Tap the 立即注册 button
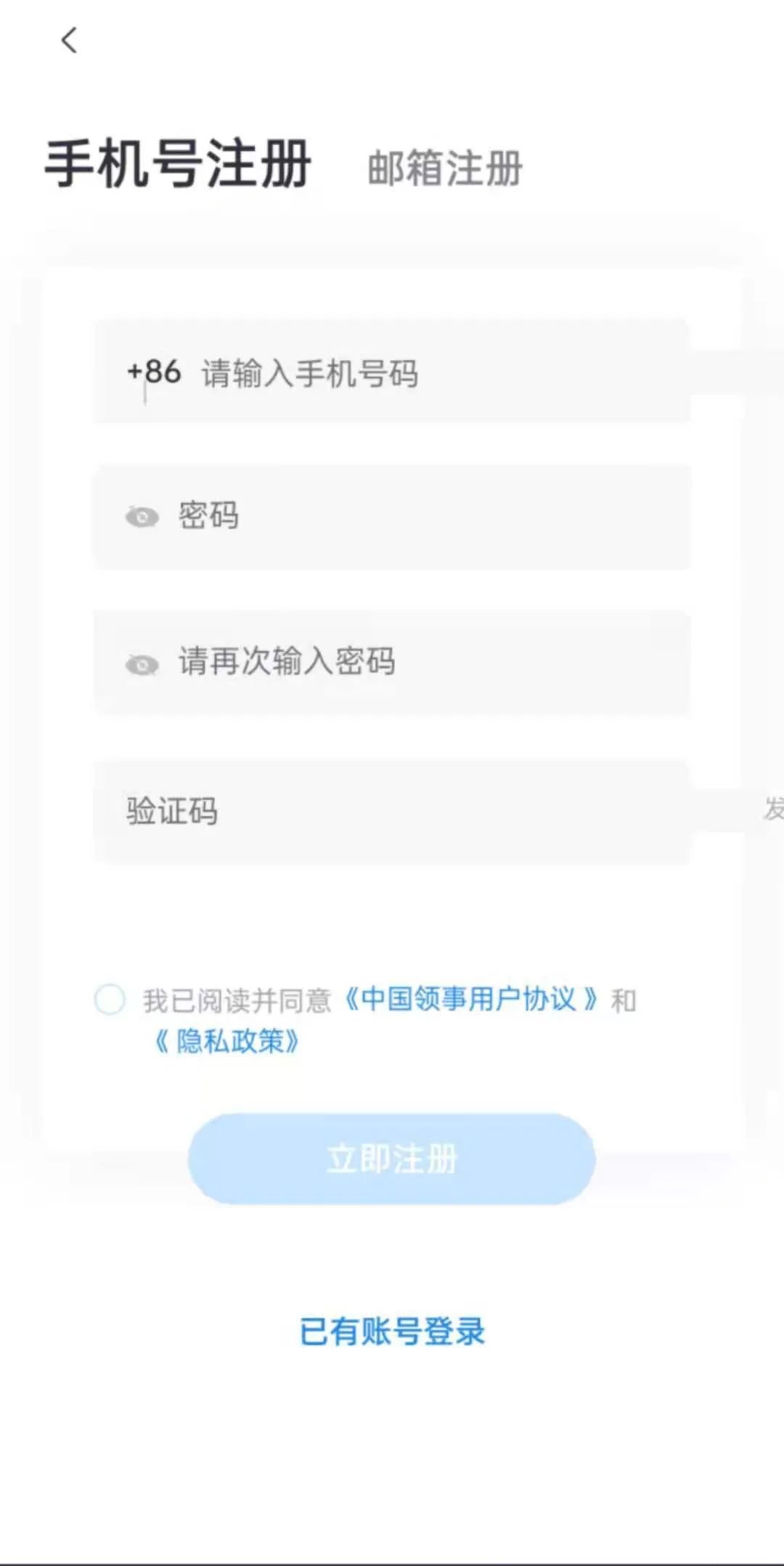Image resolution: width=784 pixels, height=1566 pixels. pyautogui.click(x=392, y=1159)
